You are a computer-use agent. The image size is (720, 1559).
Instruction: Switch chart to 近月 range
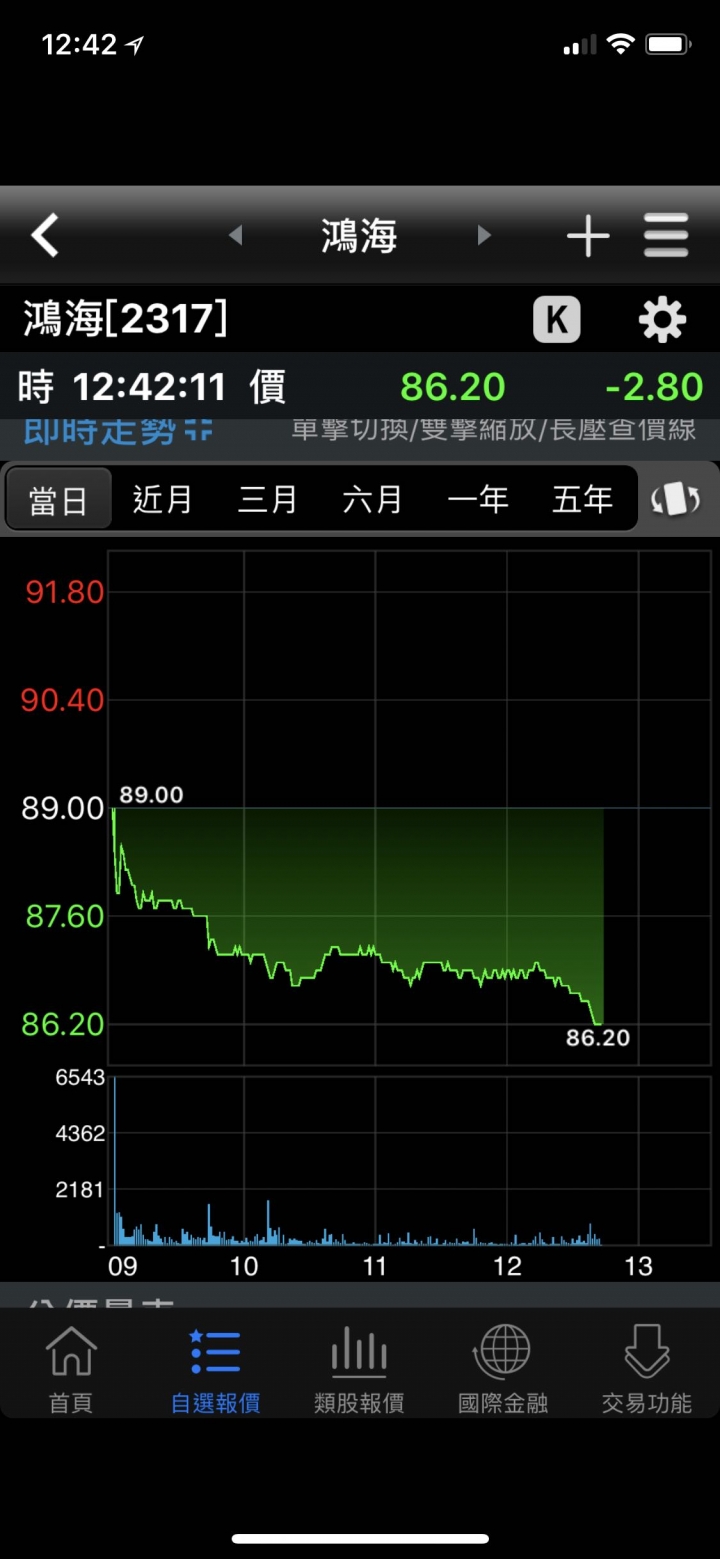pyautogui.click(x=162, y=498)
